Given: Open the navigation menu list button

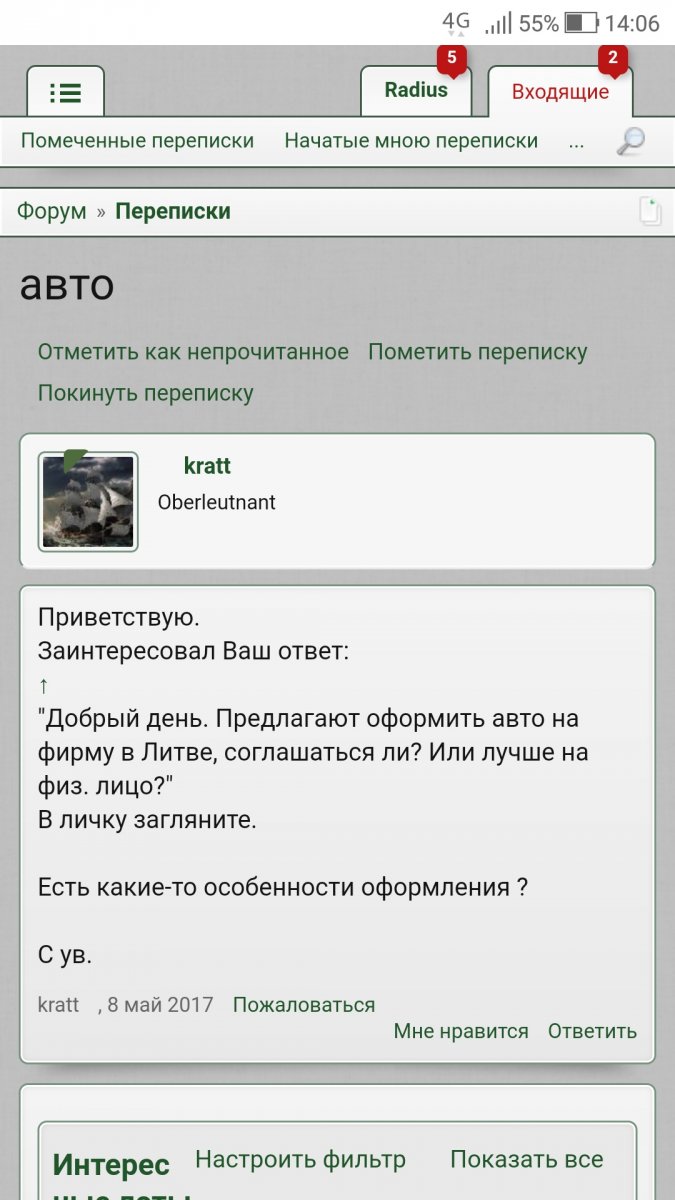Looking at the screenshot, I should pos(65,92).
